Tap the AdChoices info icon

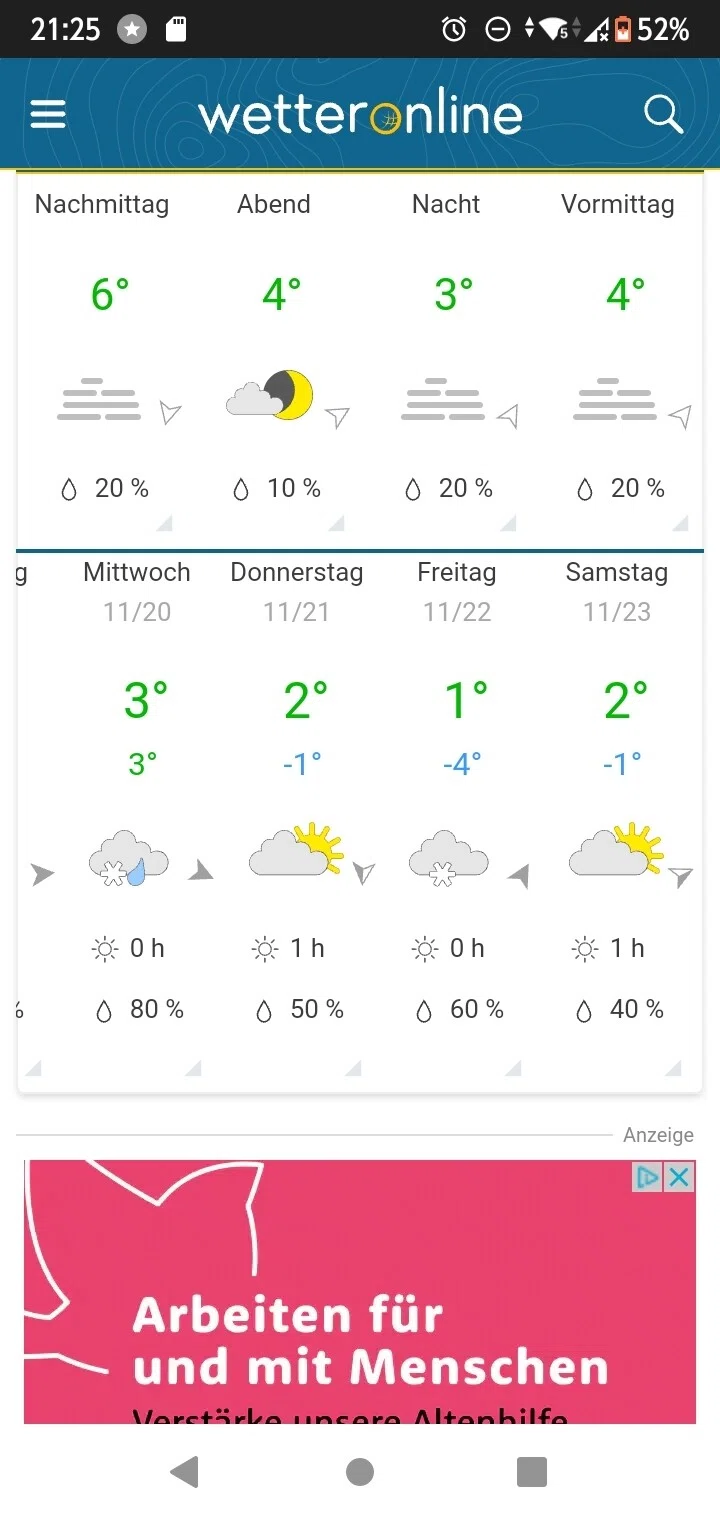click(x=648, y=1177)
